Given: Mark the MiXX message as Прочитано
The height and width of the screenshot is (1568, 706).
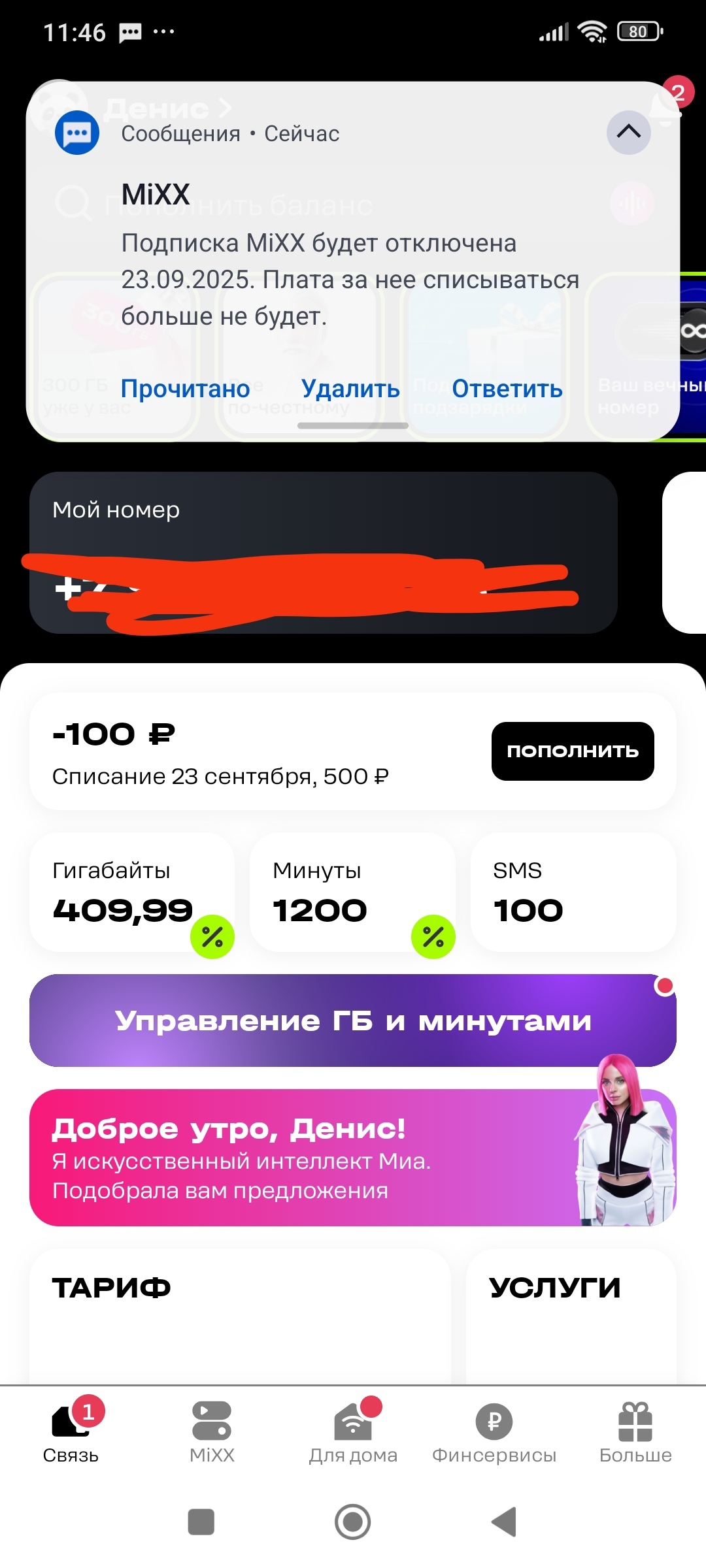Looking at the screenshot, I should point(185,389).
